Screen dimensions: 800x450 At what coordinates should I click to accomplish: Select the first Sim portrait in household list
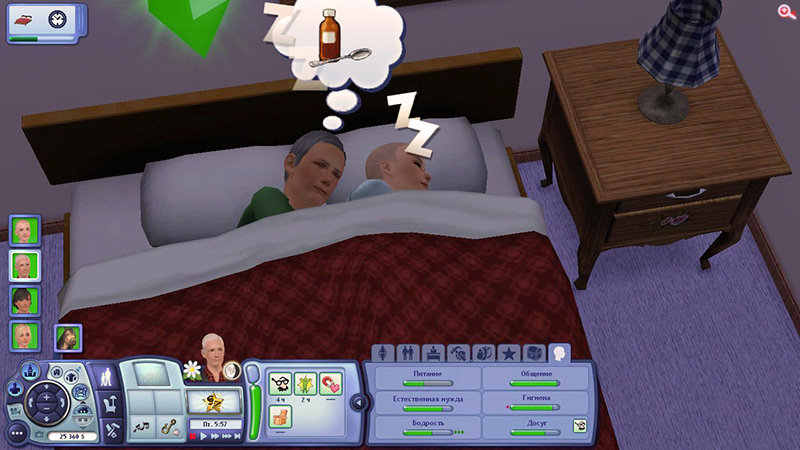tap(24, 230)
